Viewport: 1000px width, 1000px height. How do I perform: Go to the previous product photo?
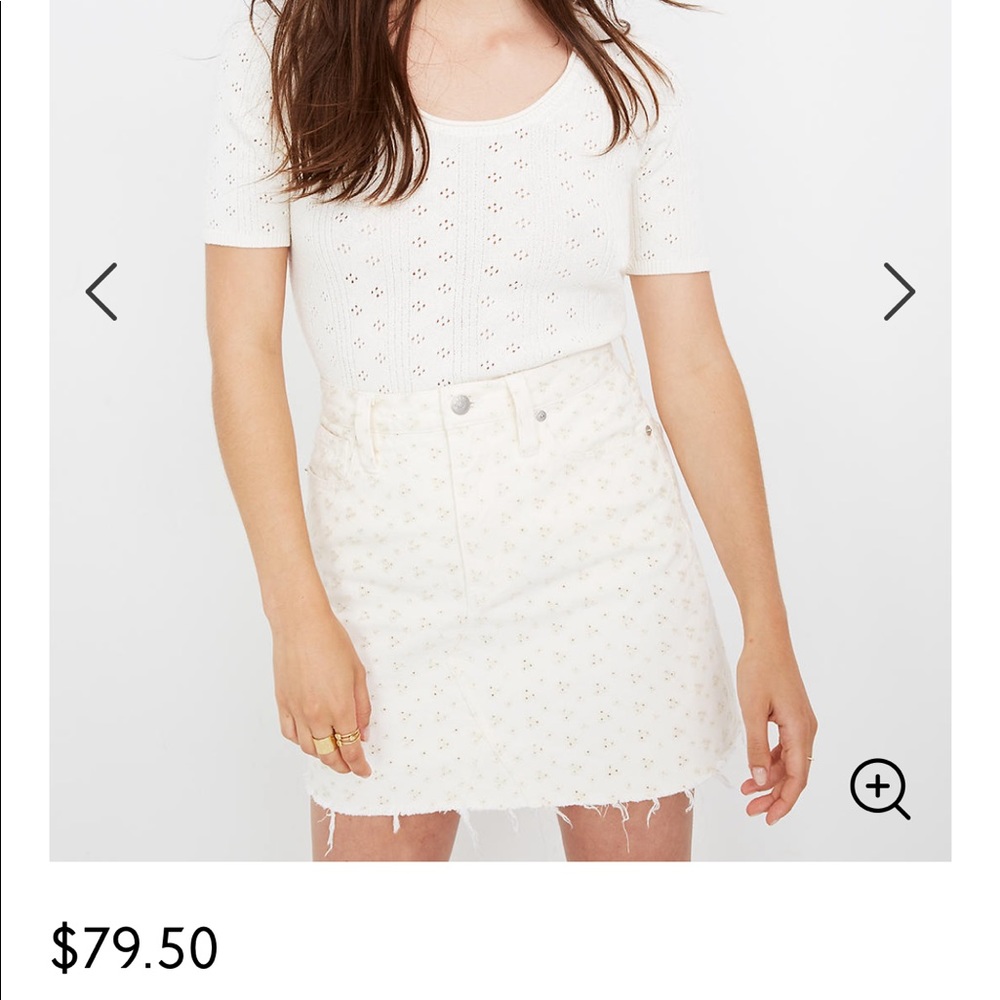(x=102, y=292)
